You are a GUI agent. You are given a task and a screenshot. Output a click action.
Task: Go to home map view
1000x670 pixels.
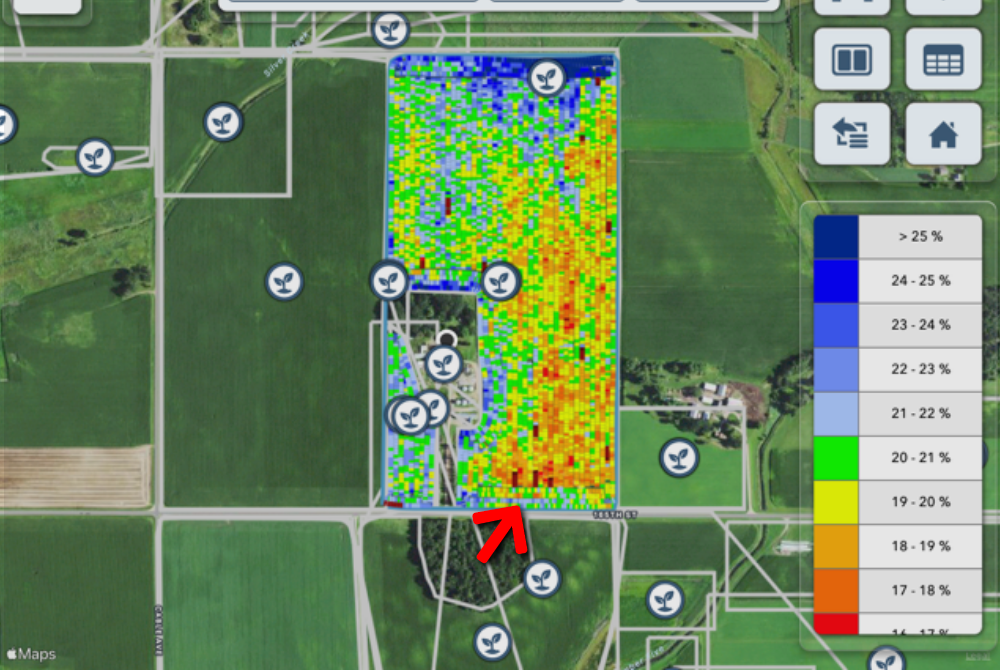[x=943, y=134]
